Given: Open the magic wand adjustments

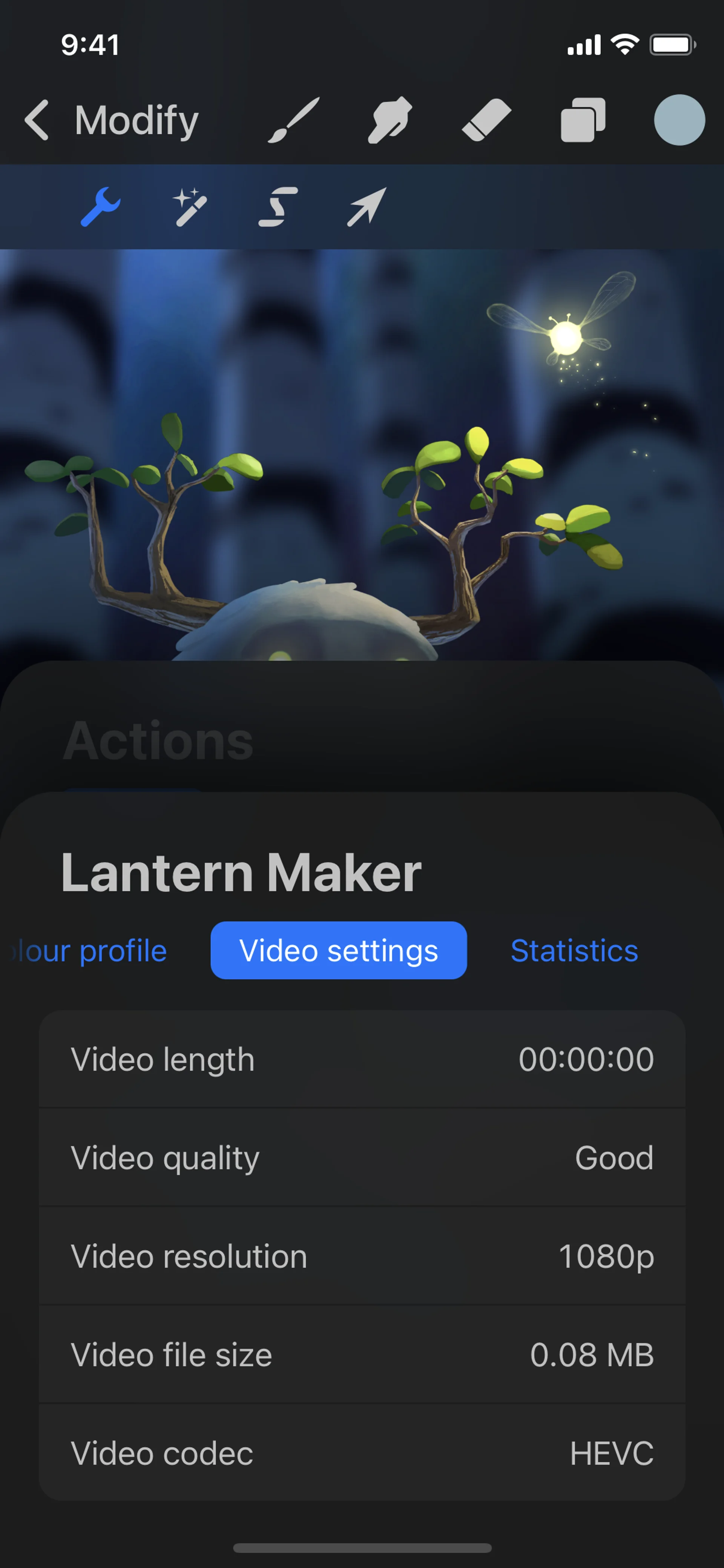Looking at the screenshot, I should click(190, 207).
